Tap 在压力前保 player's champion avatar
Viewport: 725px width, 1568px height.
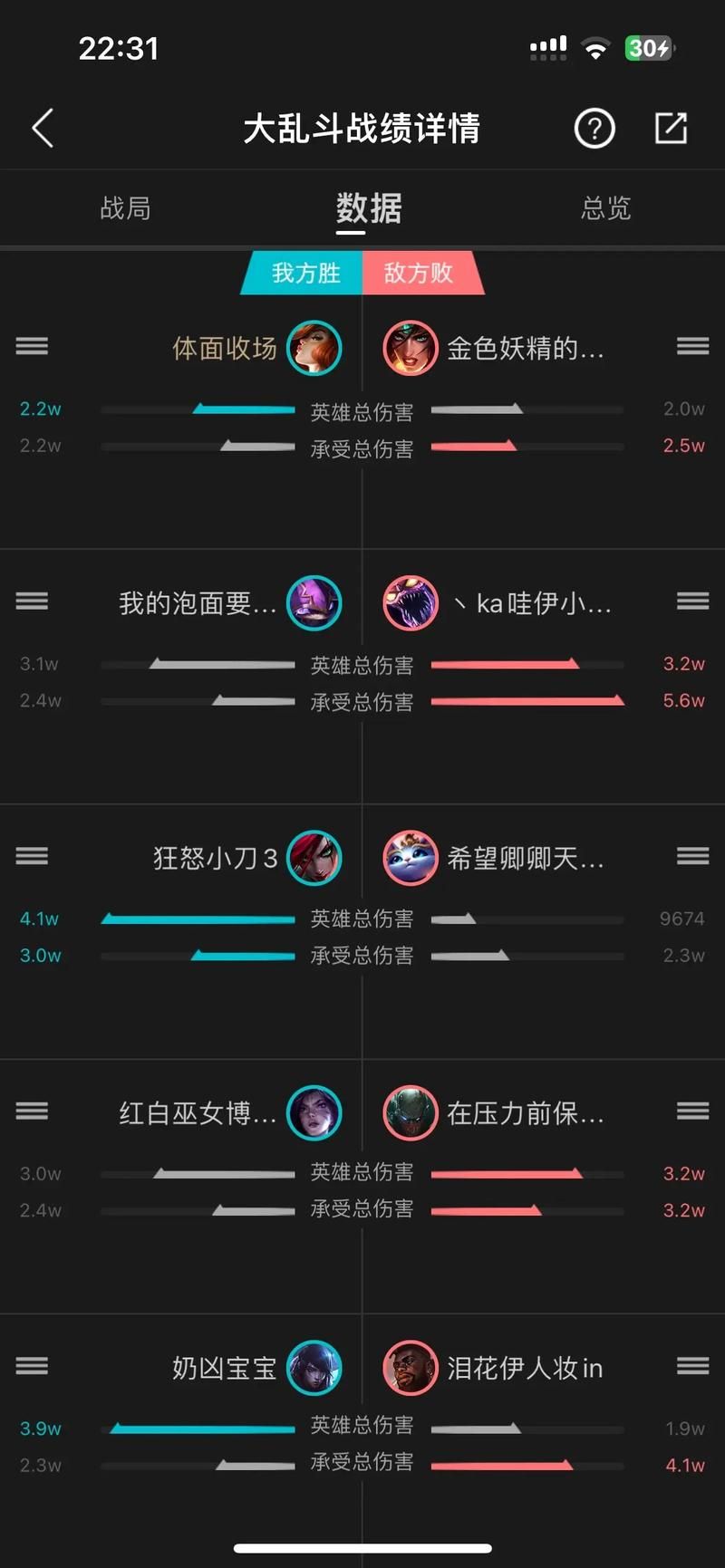[x=410, y=1113]
